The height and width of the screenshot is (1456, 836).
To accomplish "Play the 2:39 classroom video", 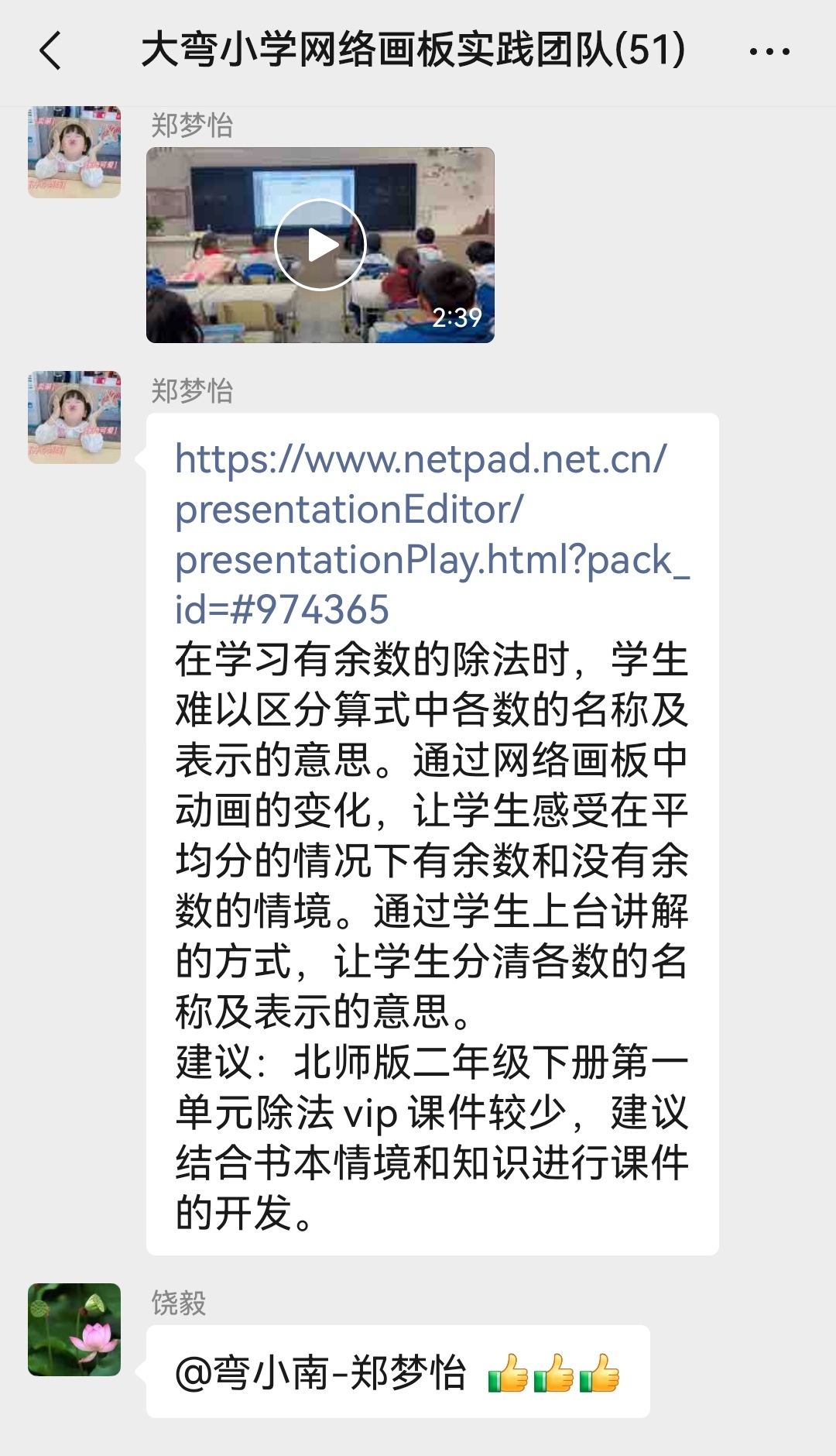I will click(320, 245).
